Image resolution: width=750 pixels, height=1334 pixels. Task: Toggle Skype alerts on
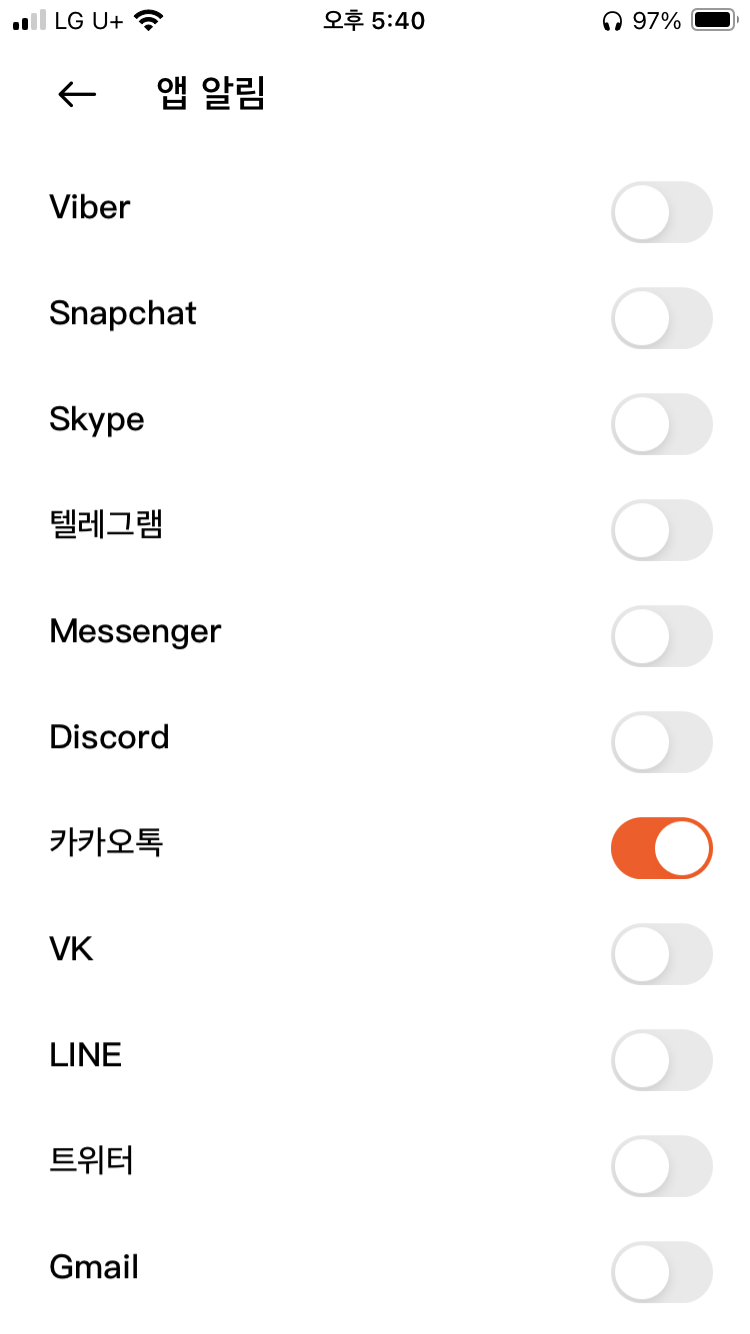(661, 424)
